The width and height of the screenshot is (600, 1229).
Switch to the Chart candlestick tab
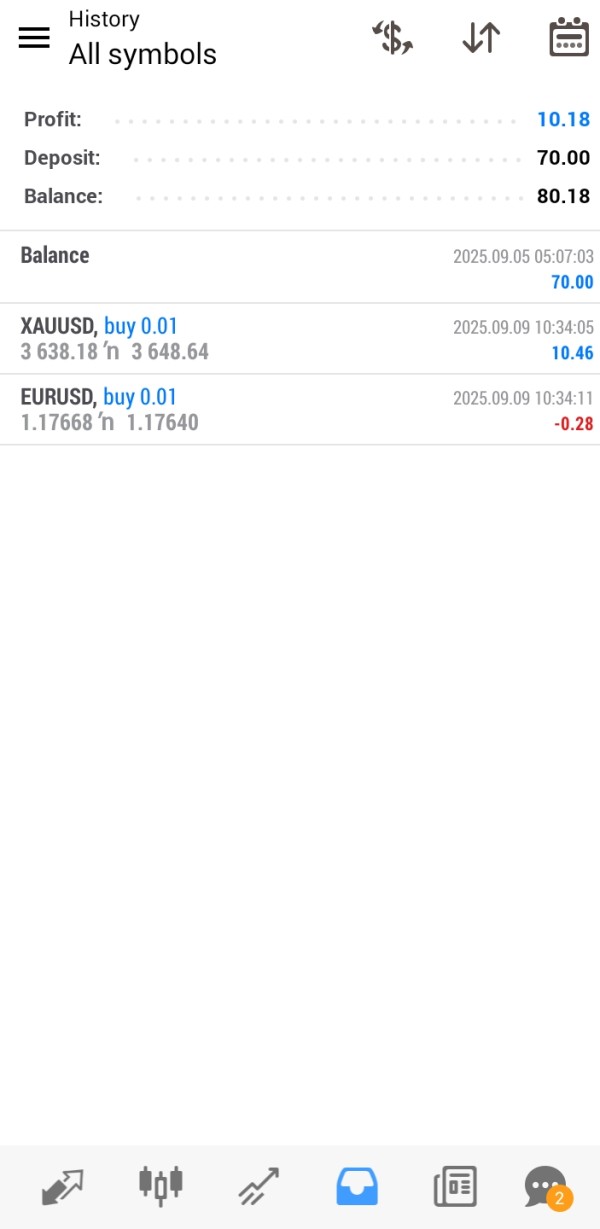coord(160,1185)
